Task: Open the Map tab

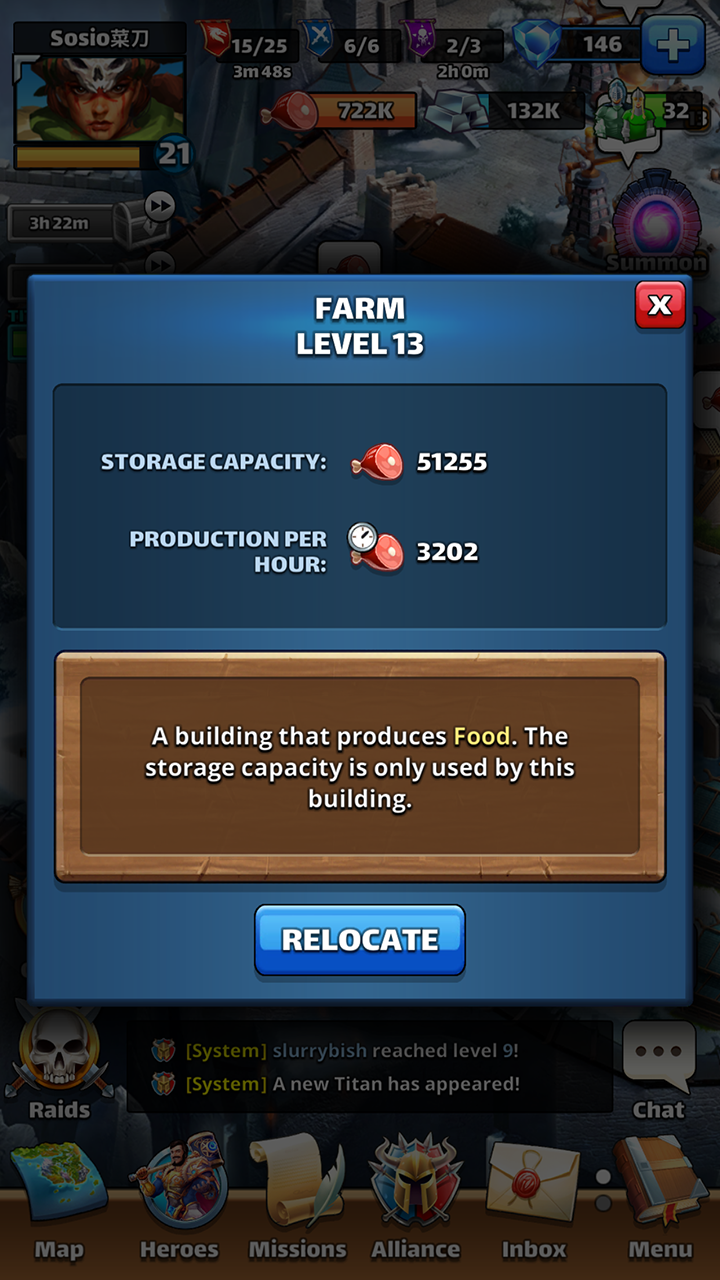Action: tap(58, 1200)
